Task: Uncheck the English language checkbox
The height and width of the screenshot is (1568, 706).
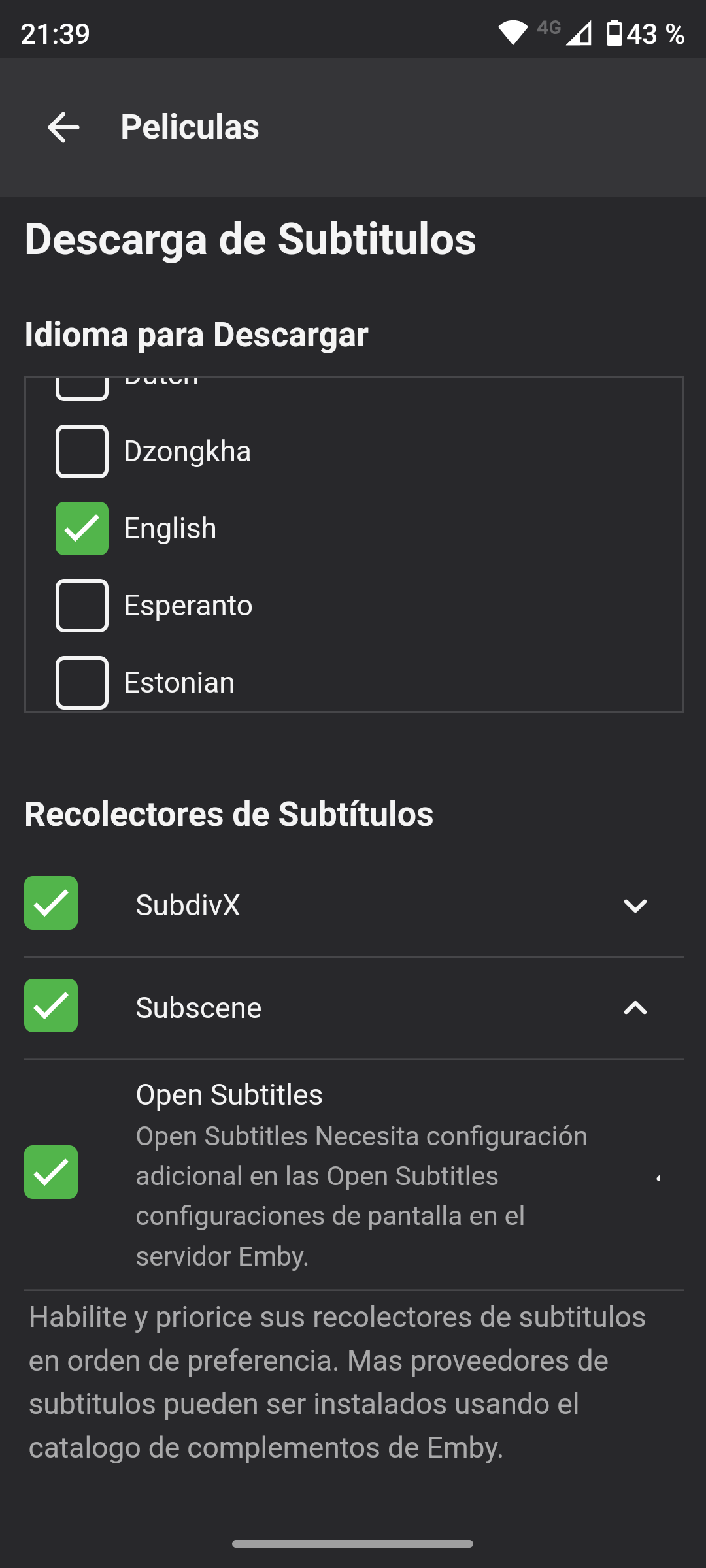Action: pos(82,529)
